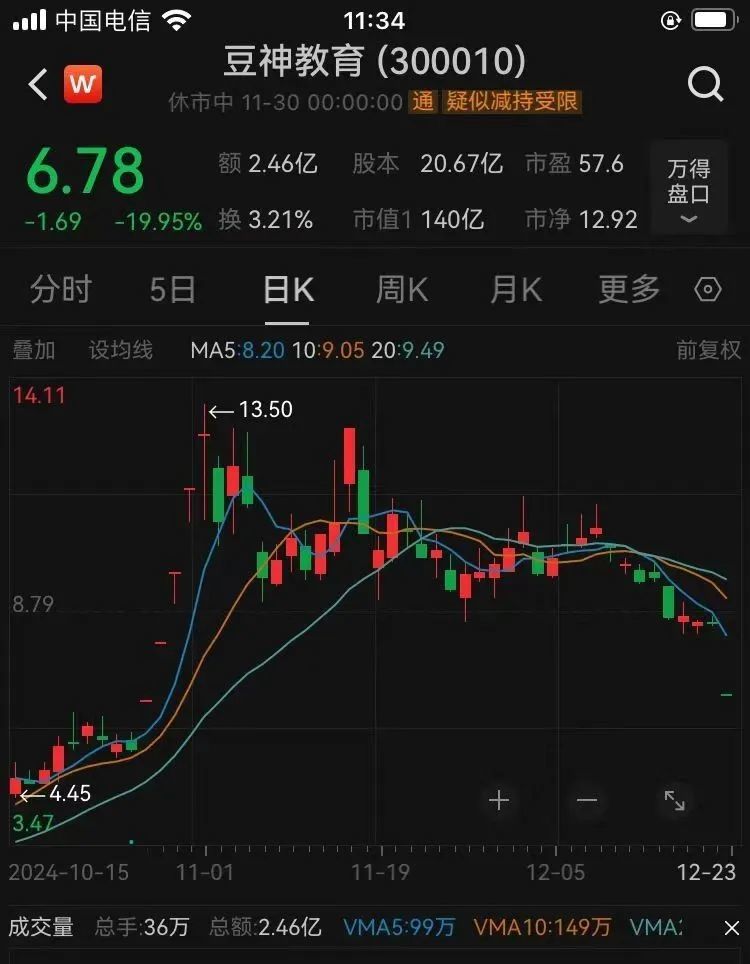
Task: Tap the edit icon beside volume indicators
Action: point(731,928)
